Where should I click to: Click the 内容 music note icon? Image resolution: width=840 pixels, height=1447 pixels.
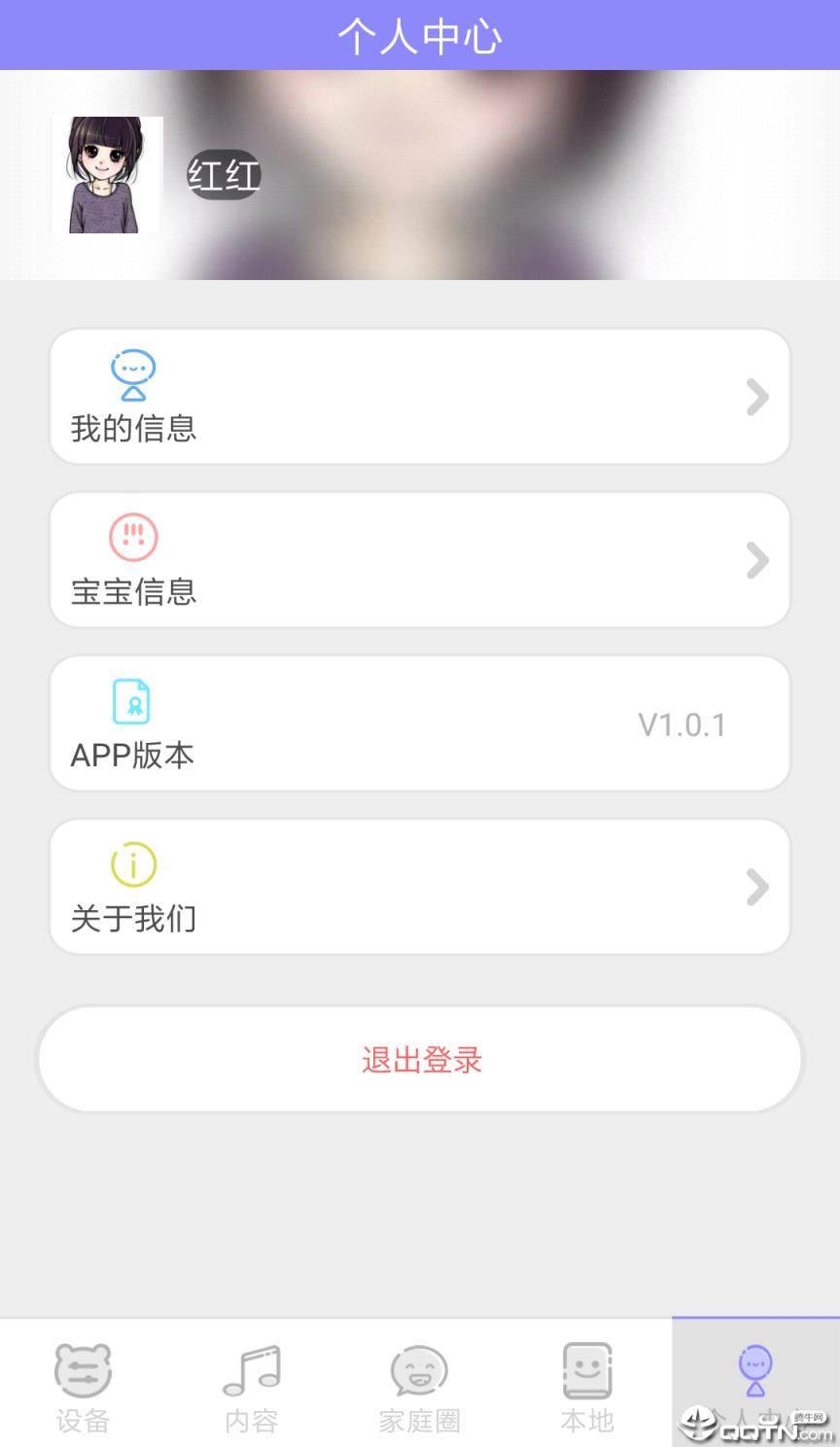252,1368
